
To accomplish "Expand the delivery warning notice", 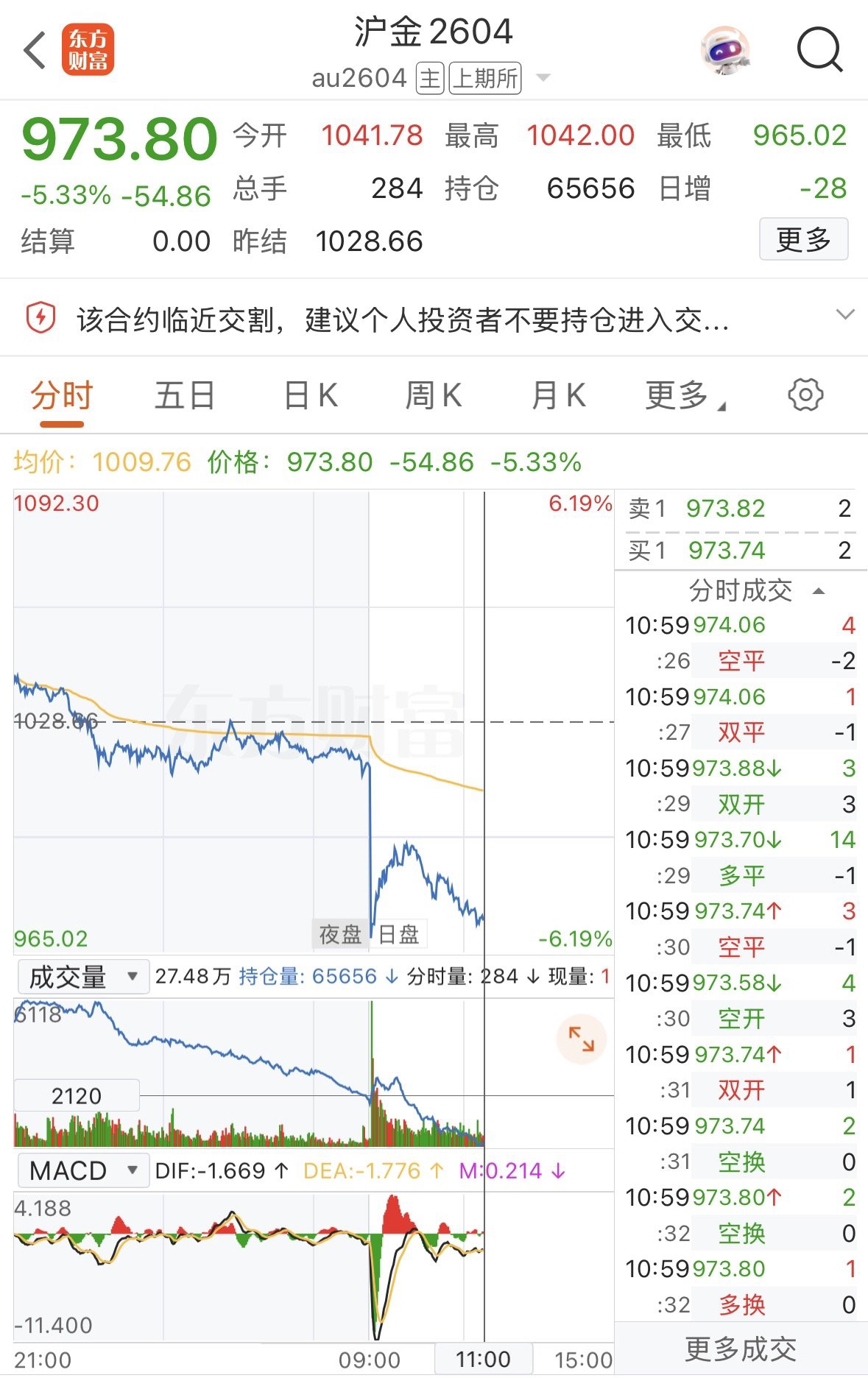I will click(x=845, y=315).
